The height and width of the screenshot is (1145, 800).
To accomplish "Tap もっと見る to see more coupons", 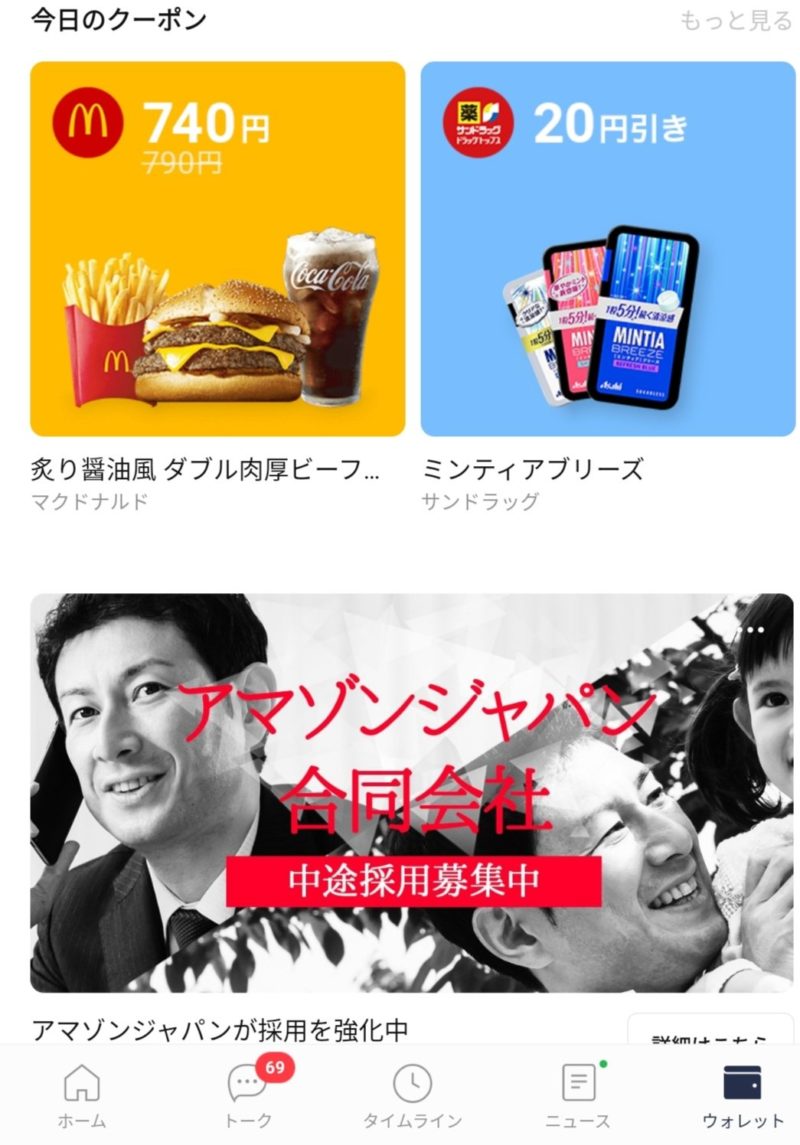I will coord(735,20).
